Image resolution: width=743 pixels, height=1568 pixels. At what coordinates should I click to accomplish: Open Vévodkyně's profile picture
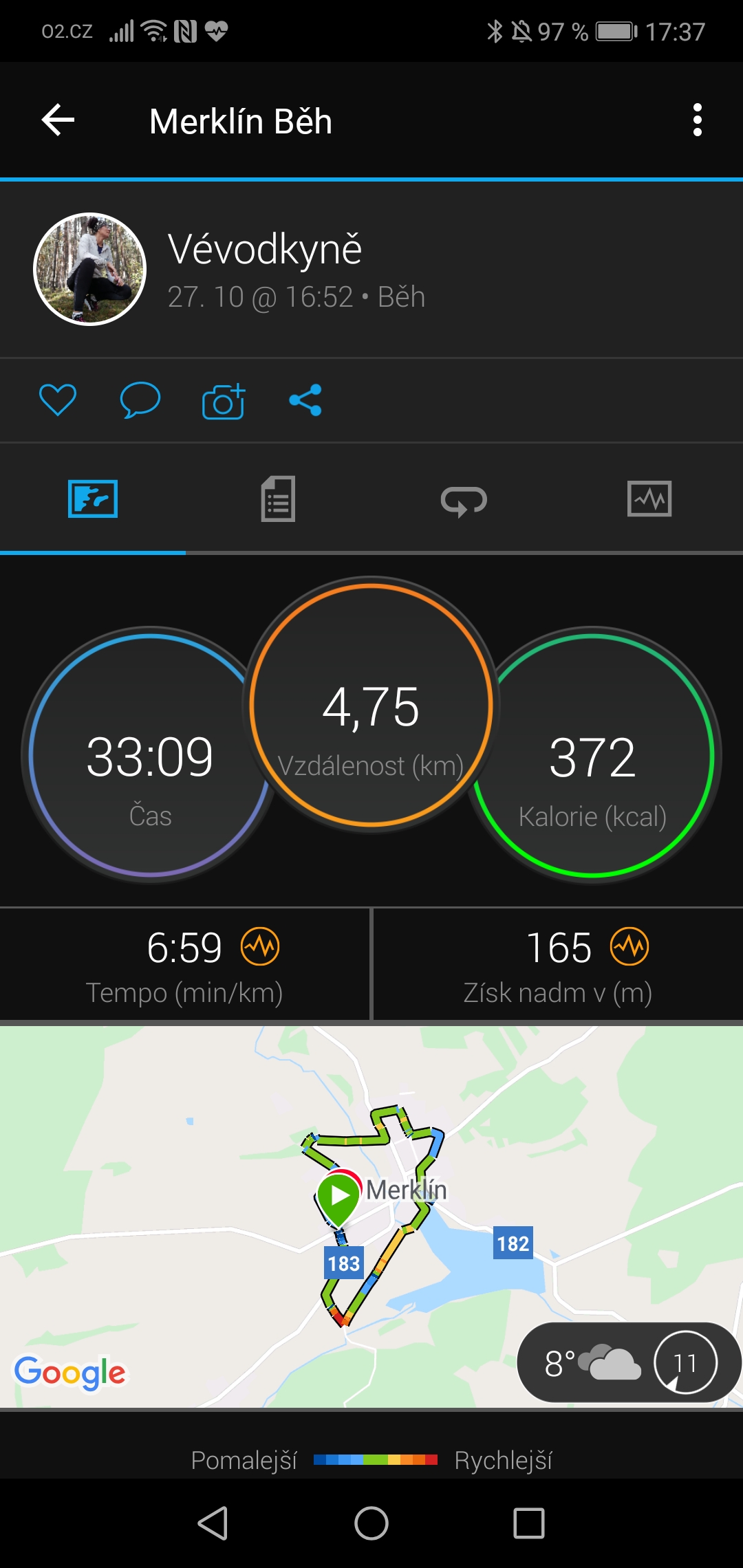point(90,269)
